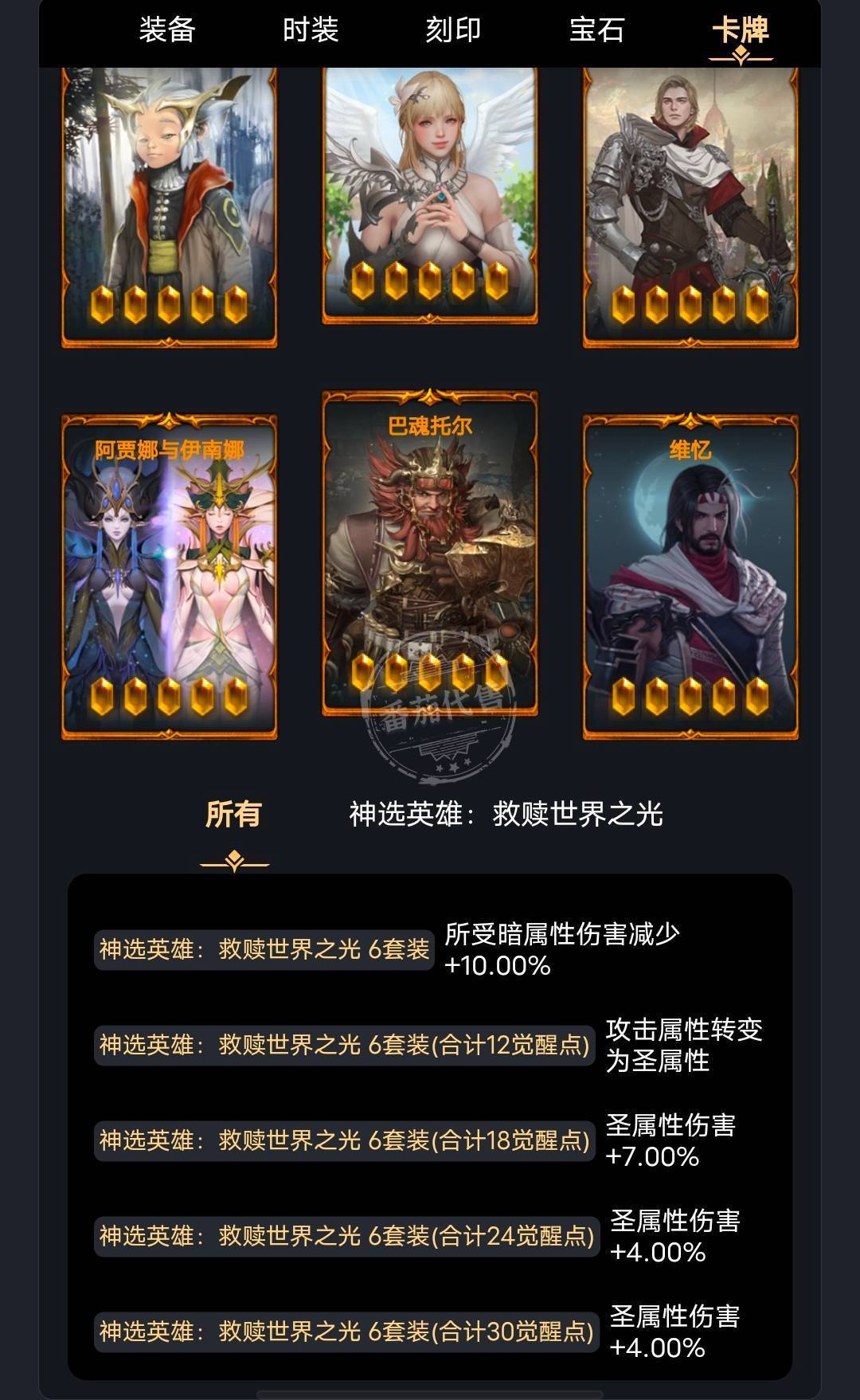Open the 巴魂托尔 card
Screen dimensions: 860x1400
click(x=430, y=553)
